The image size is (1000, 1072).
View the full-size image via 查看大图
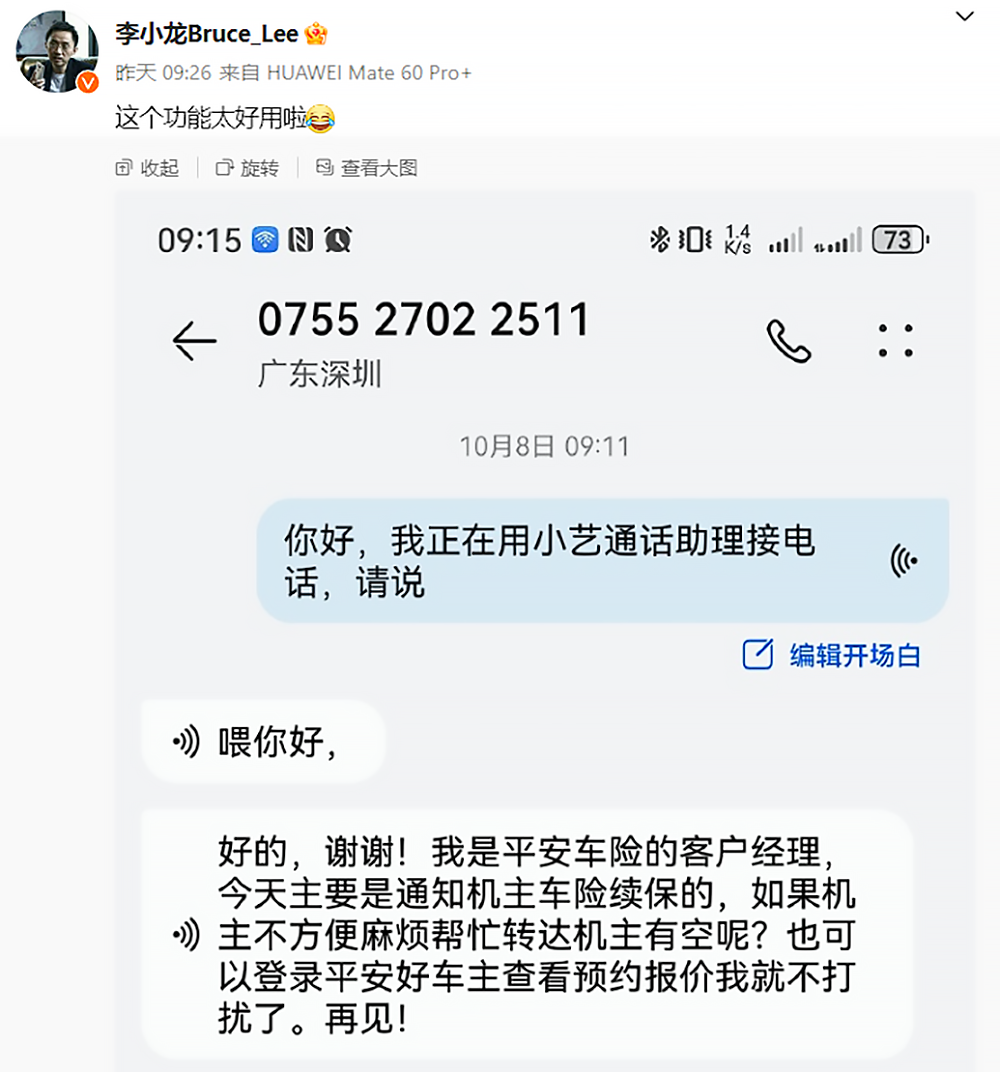point(367,168)
